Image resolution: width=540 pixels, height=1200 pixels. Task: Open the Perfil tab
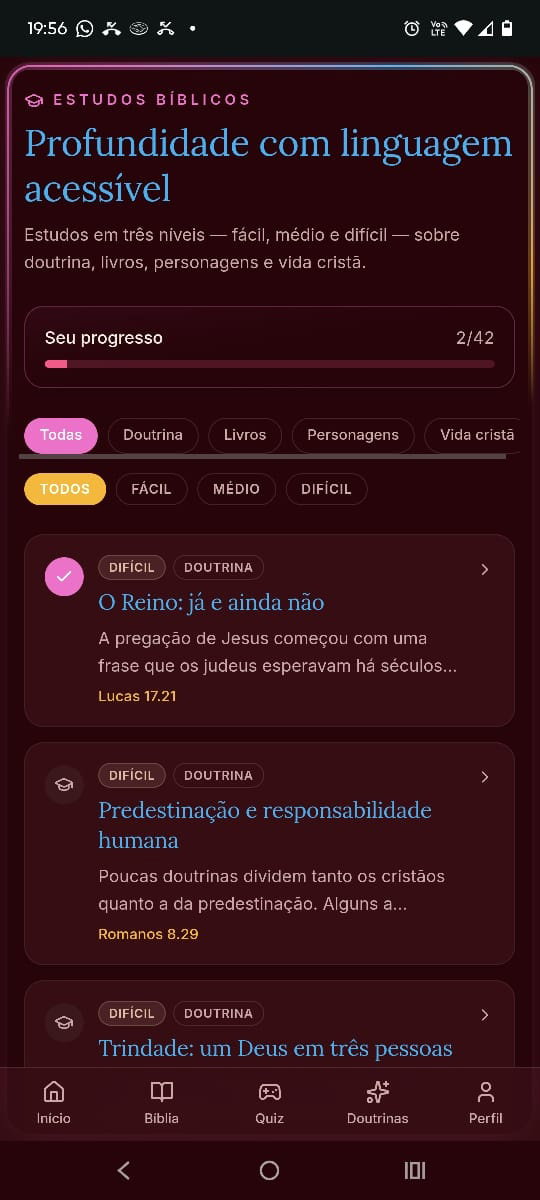point(485,1102)
